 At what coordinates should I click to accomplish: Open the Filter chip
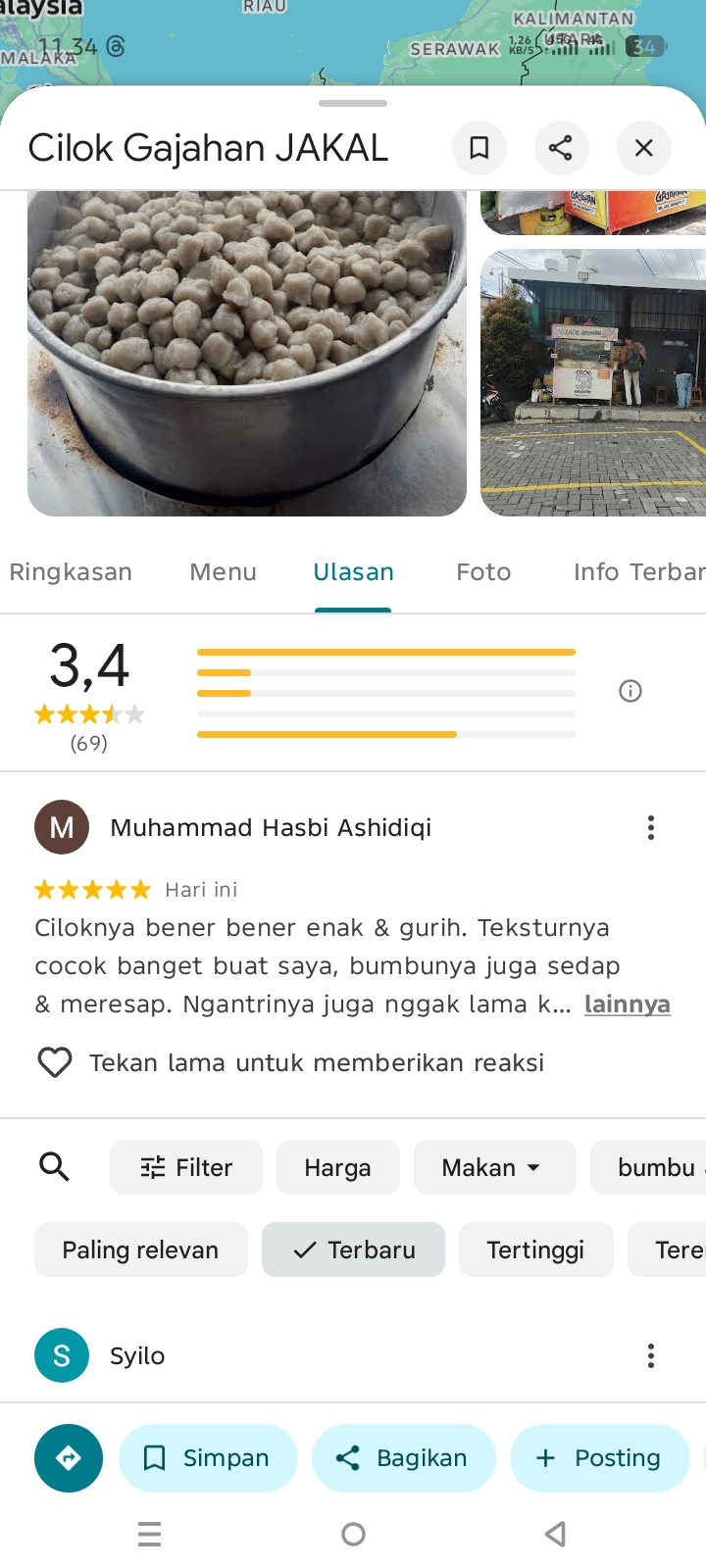pos(186,1167)
